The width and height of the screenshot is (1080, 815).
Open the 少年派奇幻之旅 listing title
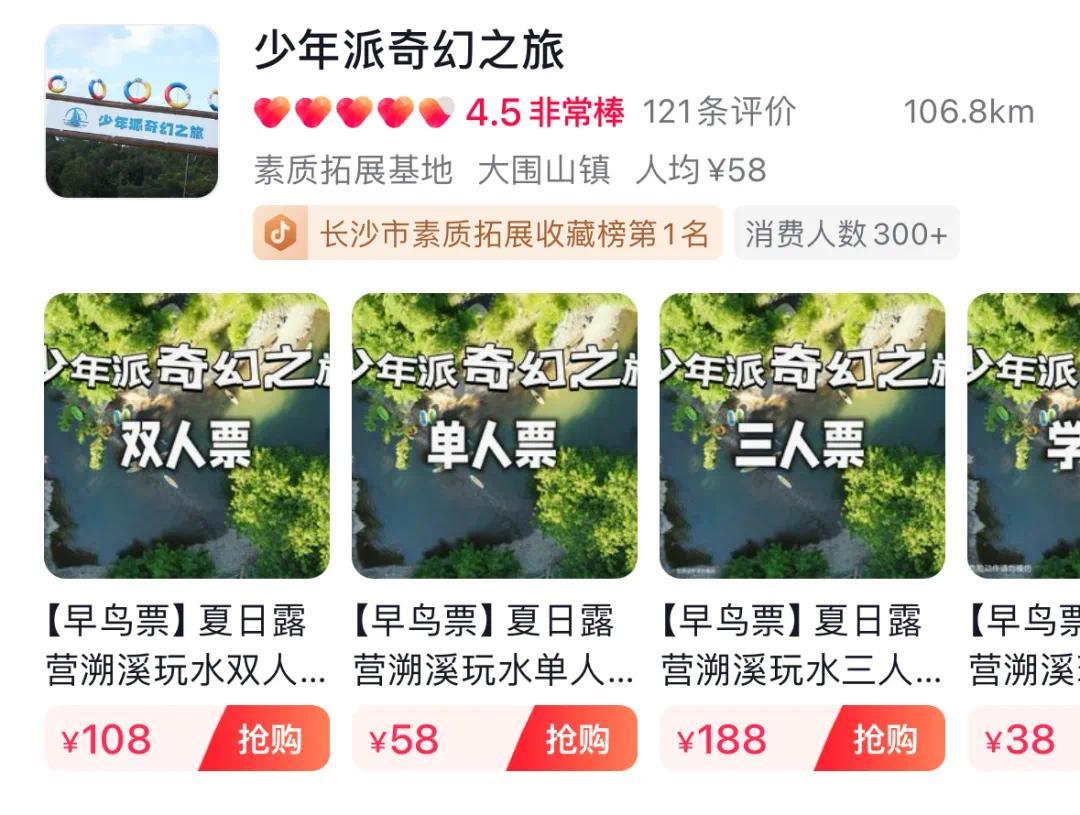[409, 50]
